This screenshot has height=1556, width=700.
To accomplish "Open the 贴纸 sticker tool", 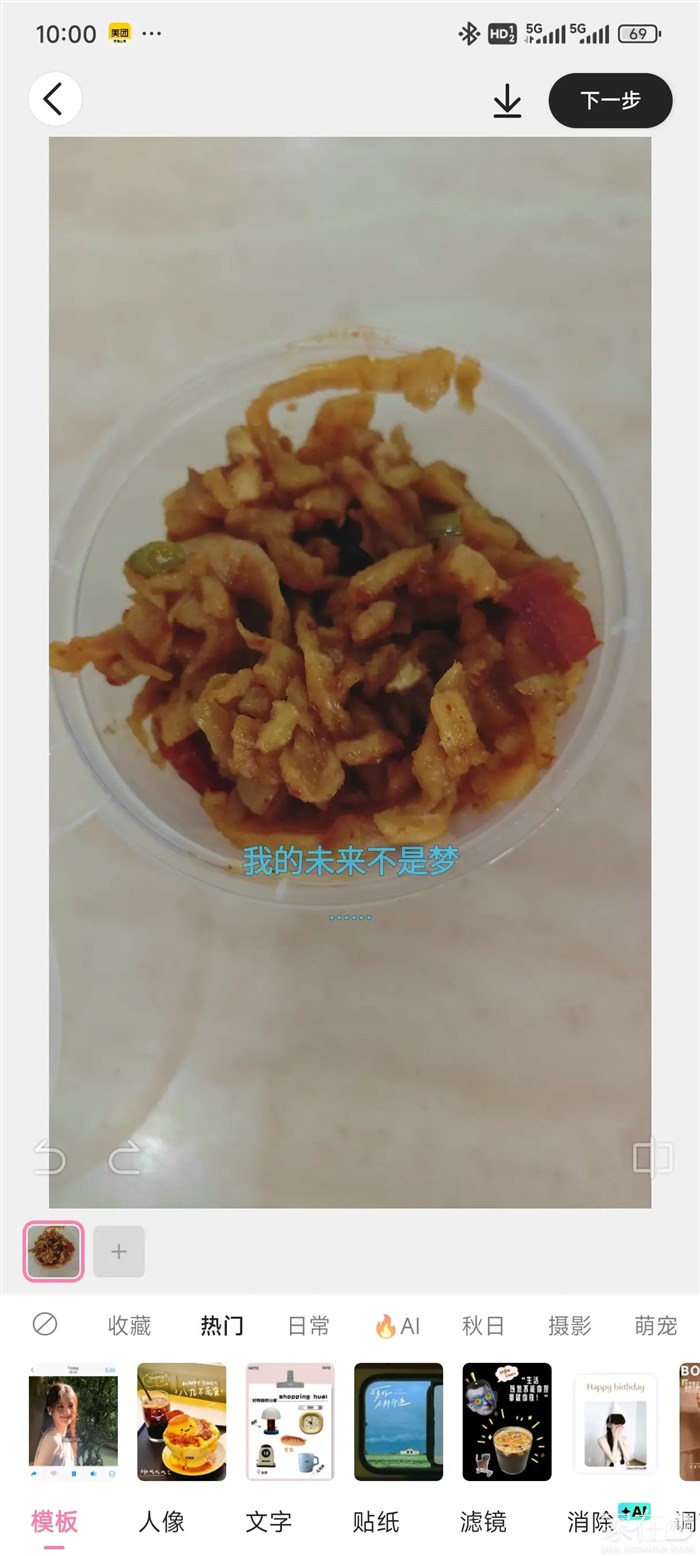I will (376, 1522).
